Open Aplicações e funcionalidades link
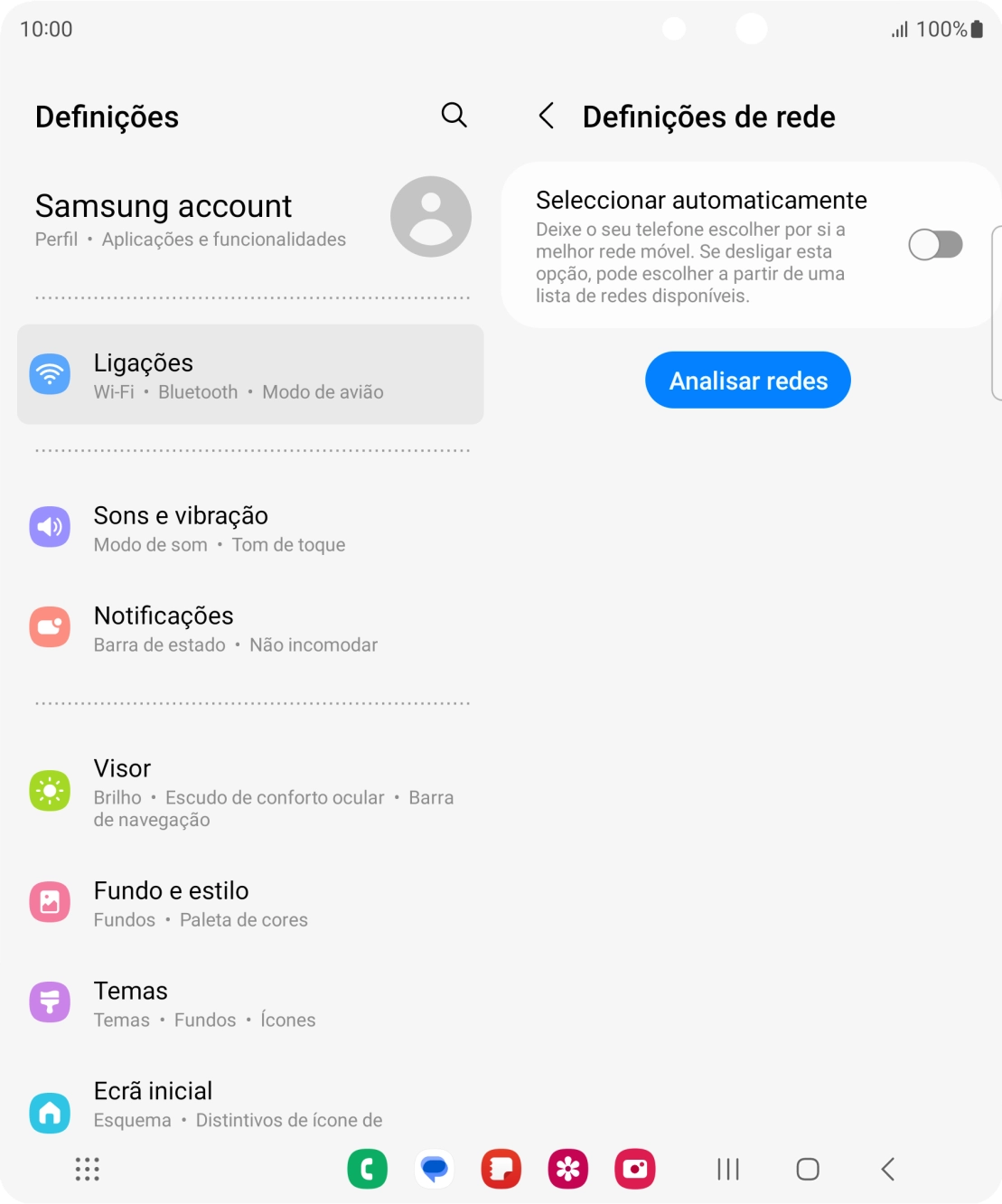Screen dimensions: 1002x1204 click(x=225, y=239)
